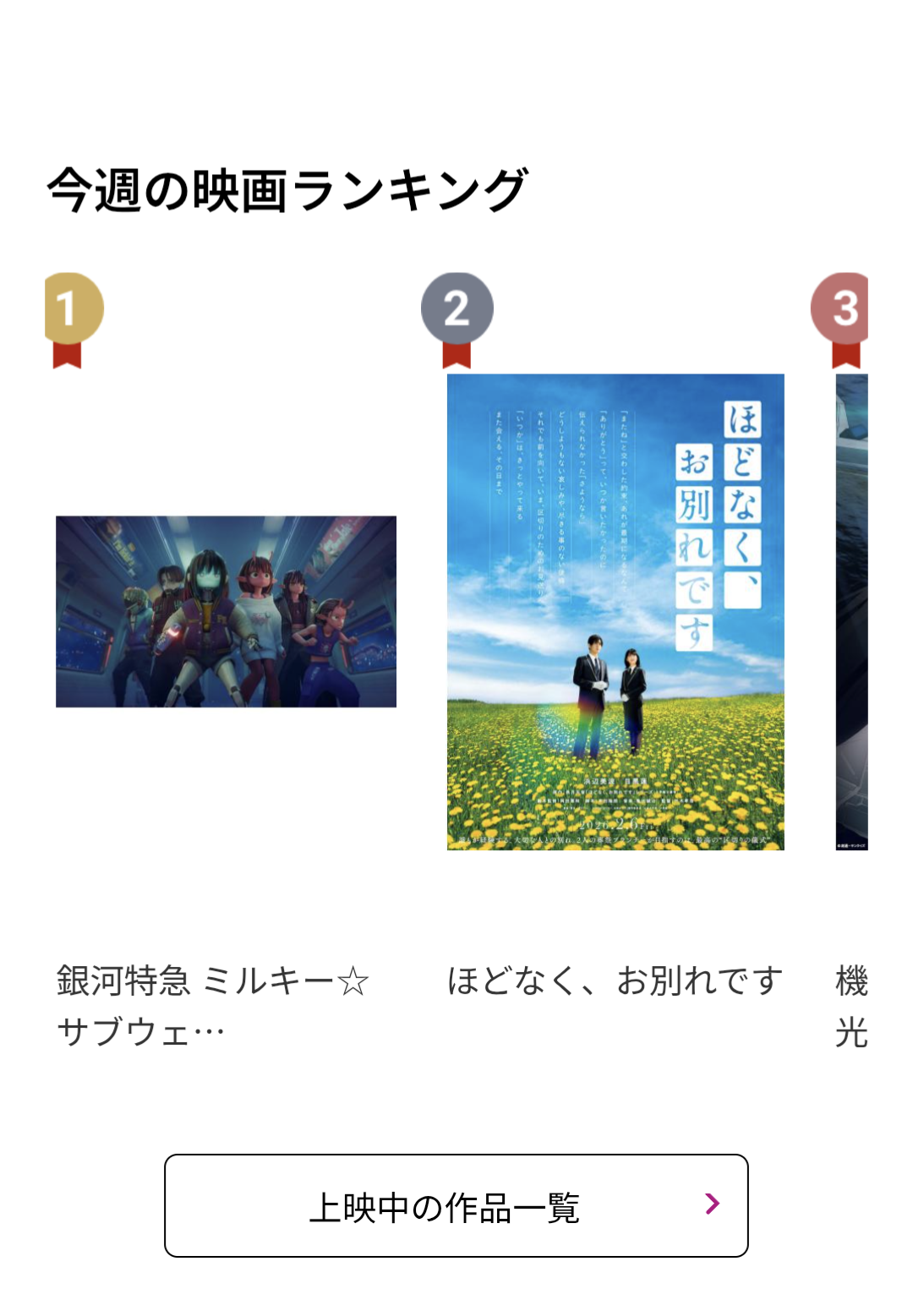913x1316 pixels.
Task: Open the ほどなく、お別れです movie poster
Action: point(615,611)
